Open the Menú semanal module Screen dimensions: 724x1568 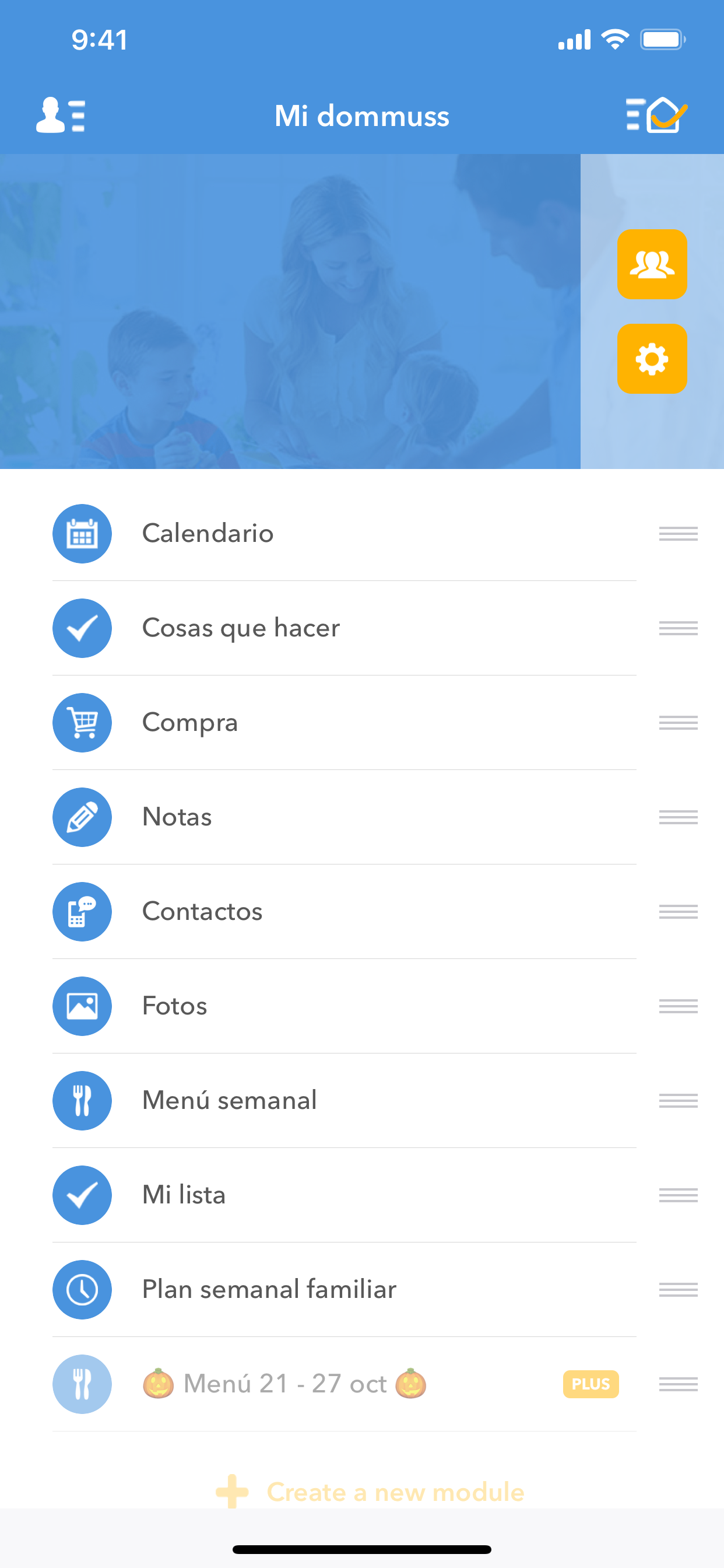(x=229, y=1101)
